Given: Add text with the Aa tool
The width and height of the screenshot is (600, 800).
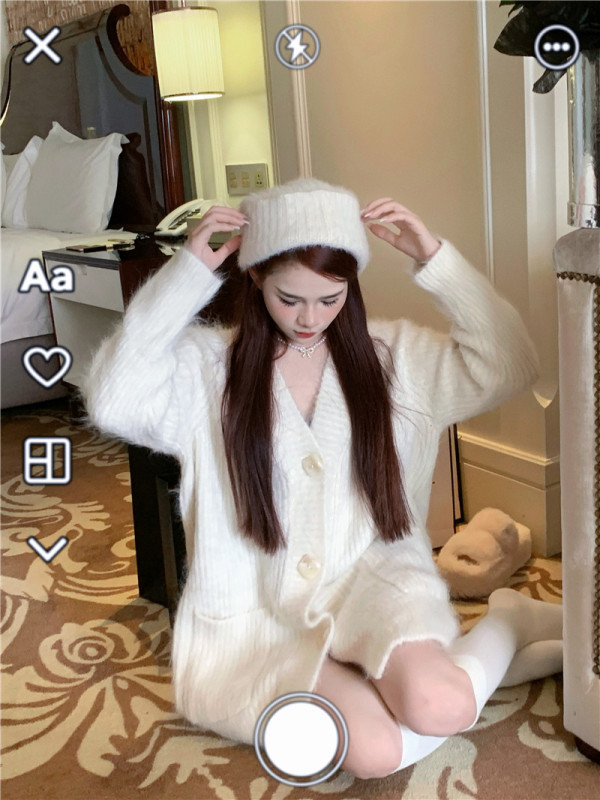Looking at the screenshot, I should tap(47, 276).
